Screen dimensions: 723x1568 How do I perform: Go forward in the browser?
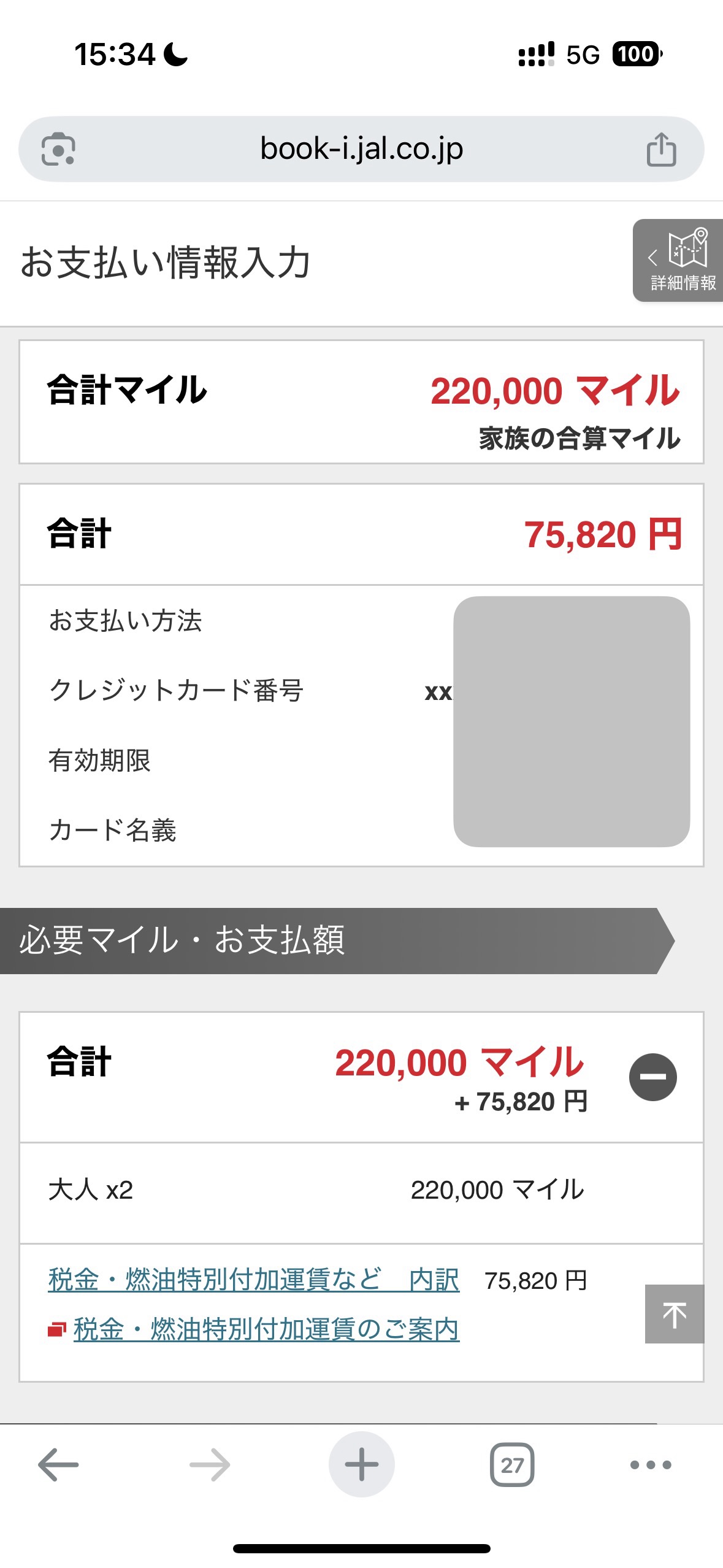coord(210,1465)
